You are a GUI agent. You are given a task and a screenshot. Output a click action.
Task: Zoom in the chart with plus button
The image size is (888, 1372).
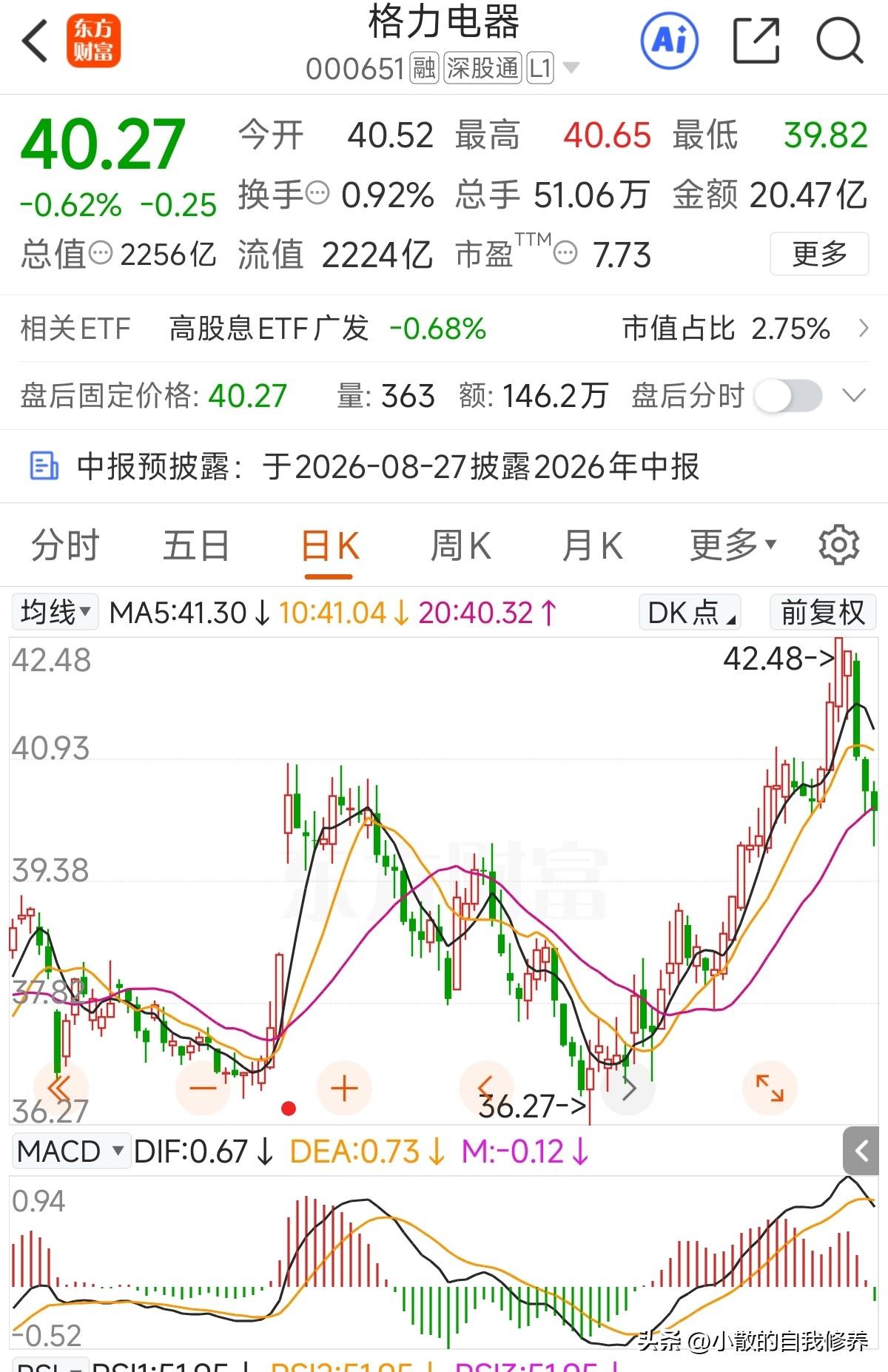coord(344,1089)
